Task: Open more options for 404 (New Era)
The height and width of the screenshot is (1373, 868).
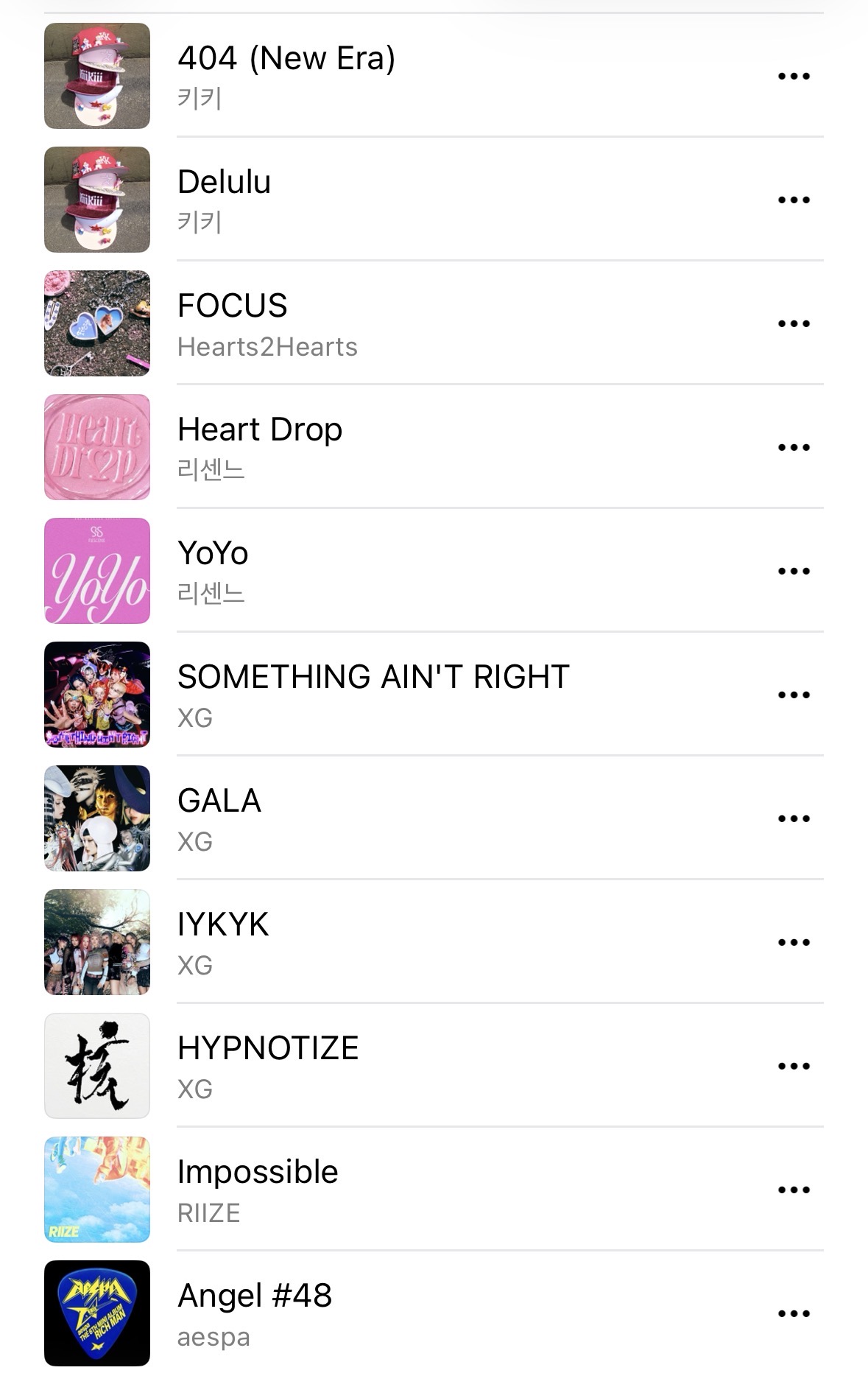Action: 794,76
